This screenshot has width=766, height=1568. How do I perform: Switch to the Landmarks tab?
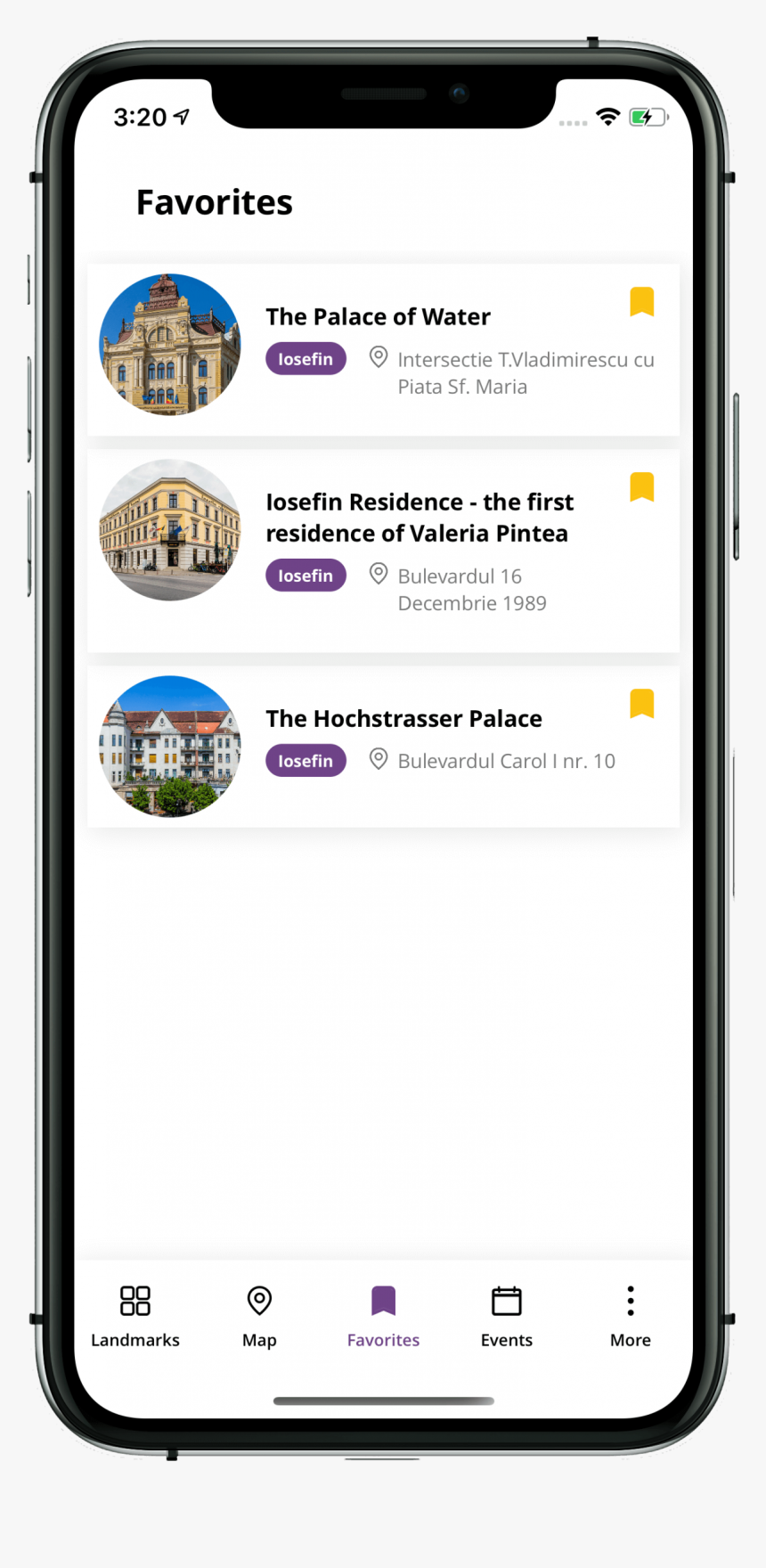tap(135, 1316)
